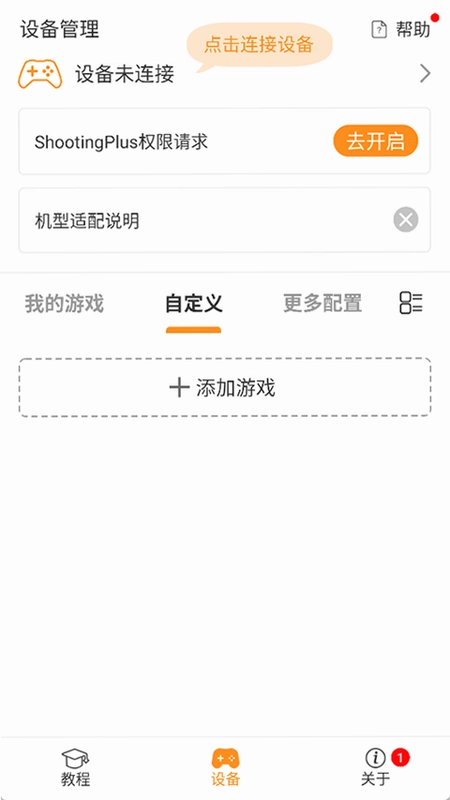Image resolution: width=450 pixels, height=800 pixels.
Task: Open the 帮助 help page
Action: [401, 30]
